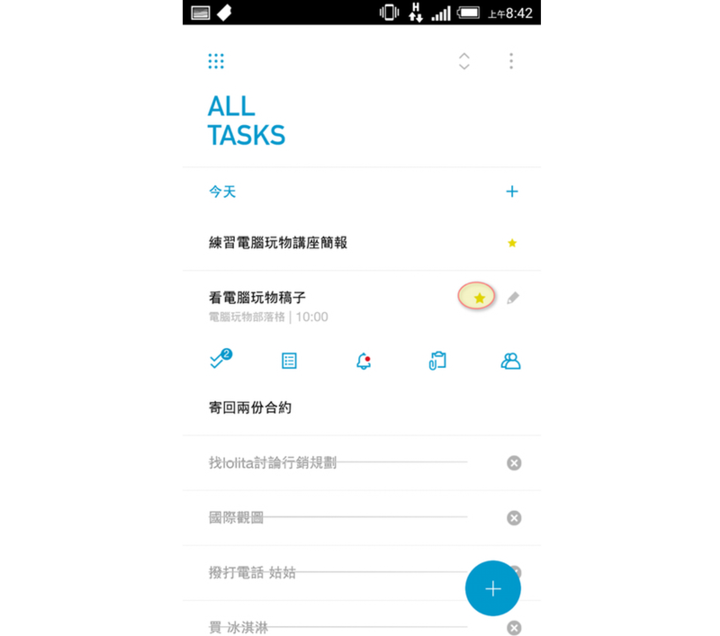Open the grid menu icon
720x636 pixels.
pyautogui.click(x=216, y=62)
